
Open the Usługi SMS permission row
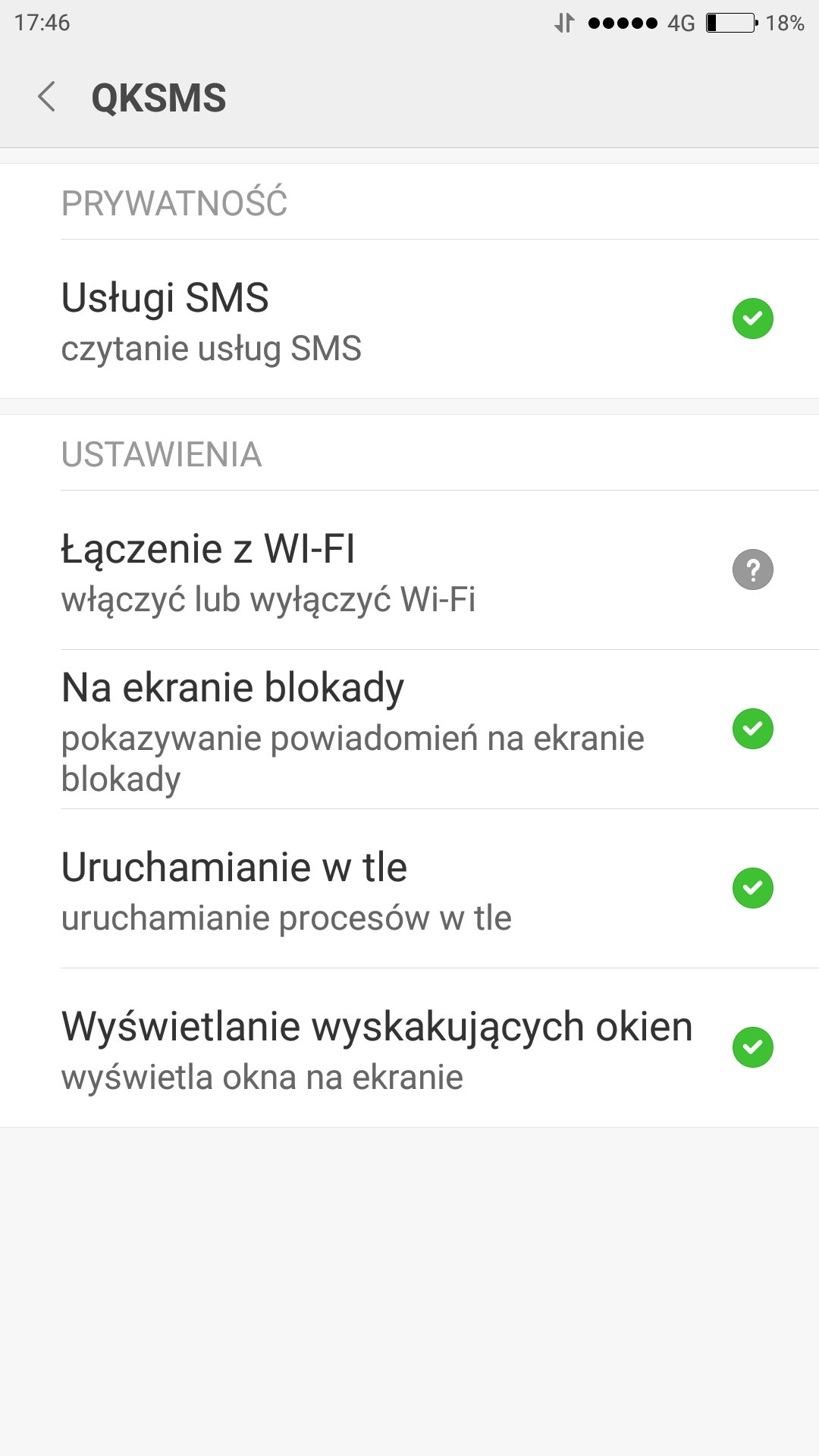point(409,319)
